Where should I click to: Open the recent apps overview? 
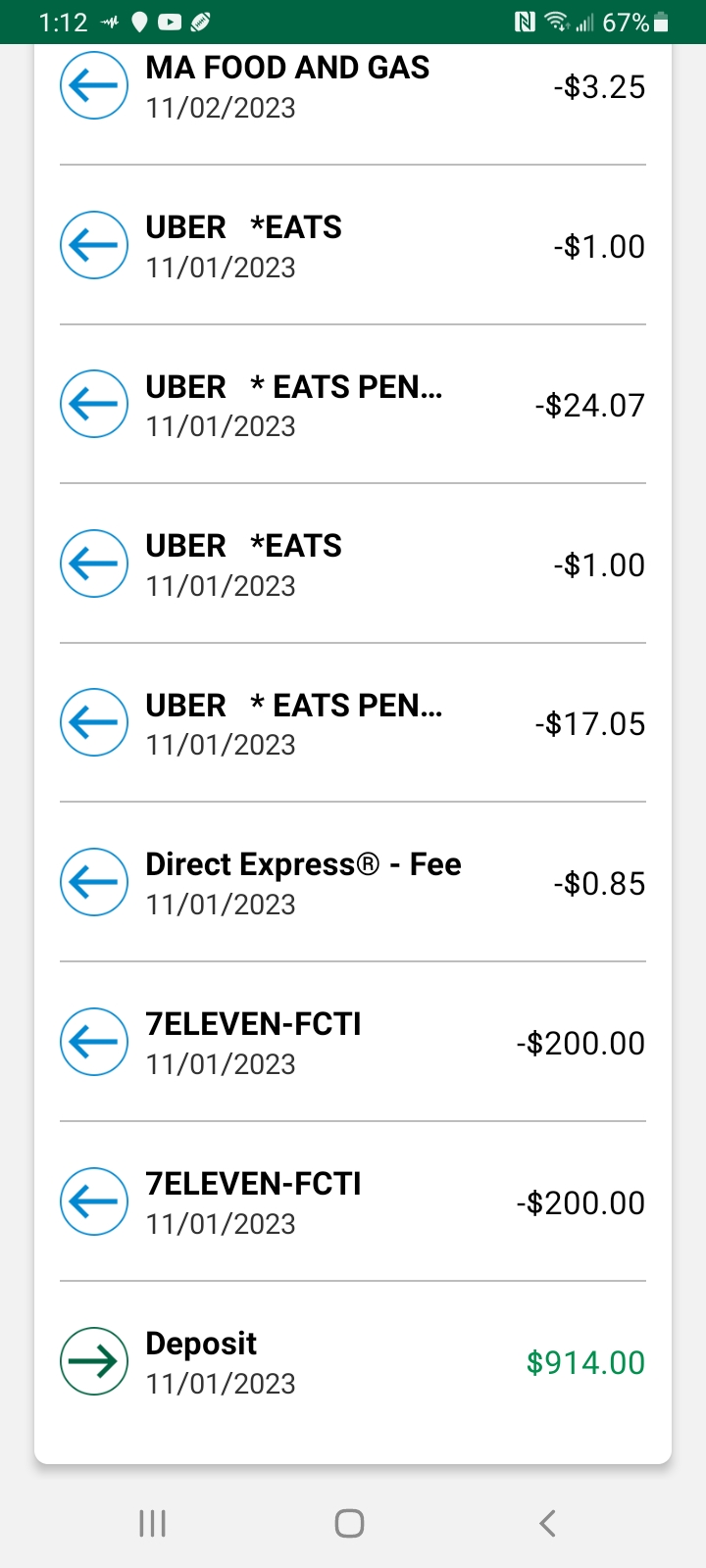pyautogui.click(x=153, y=1523)
